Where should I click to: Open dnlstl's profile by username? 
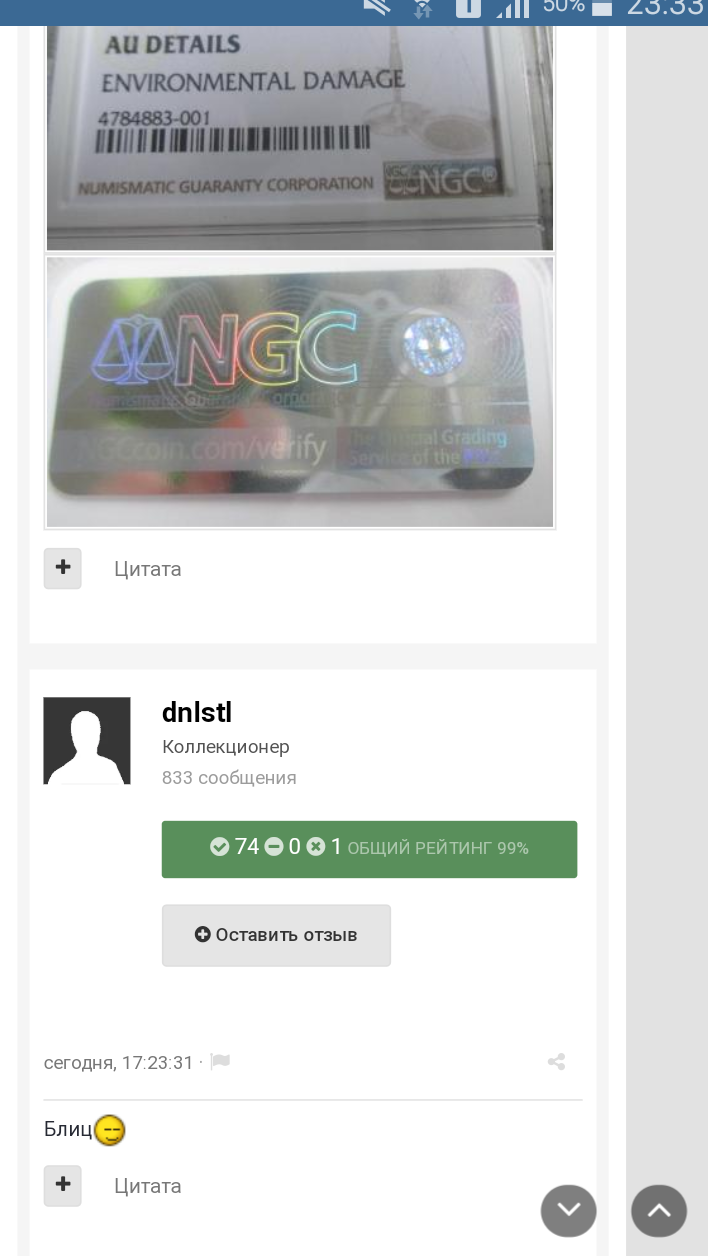[x=197, y=713]
